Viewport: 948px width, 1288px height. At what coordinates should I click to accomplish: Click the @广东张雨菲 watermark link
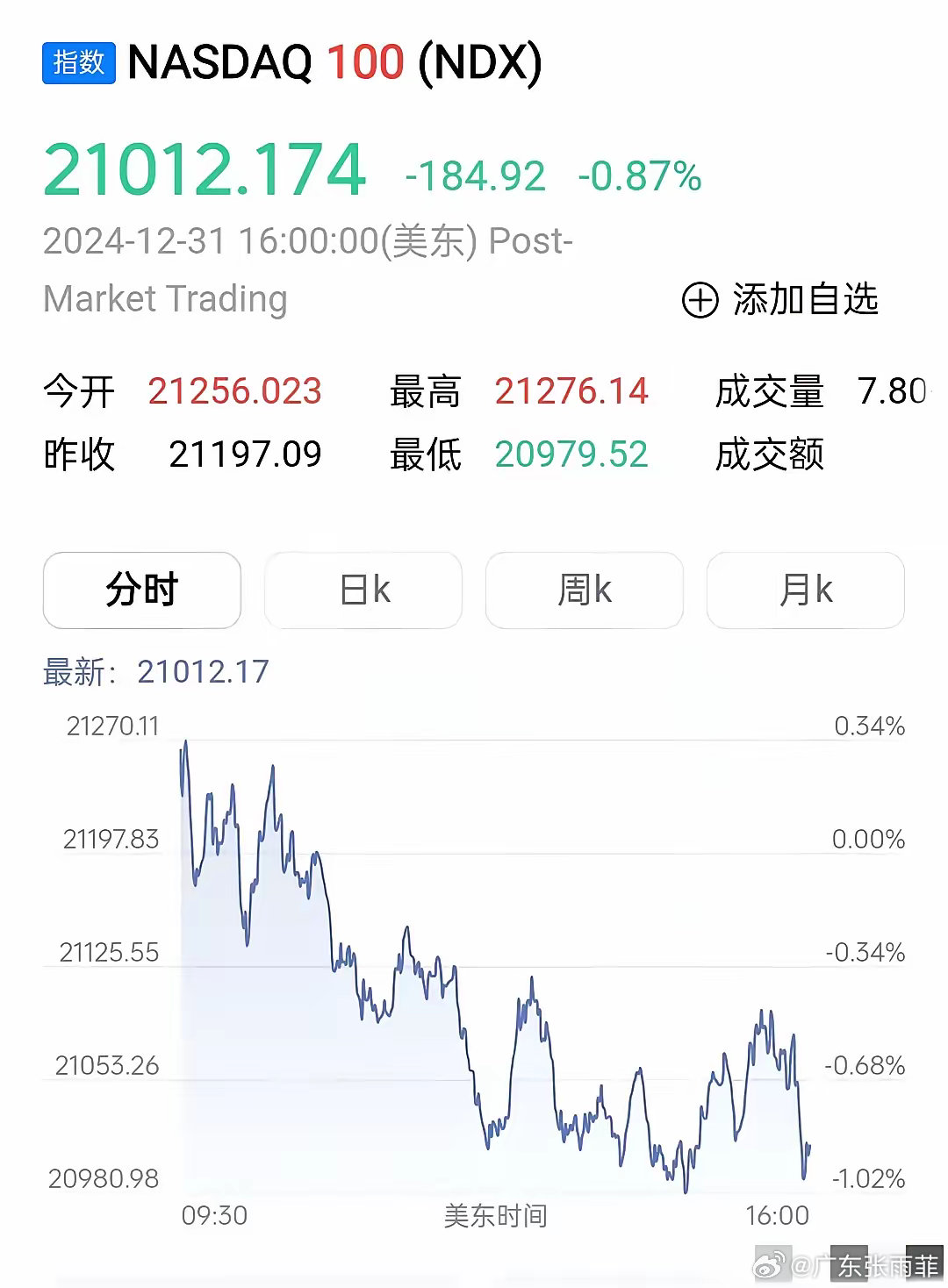(844, 1266)
